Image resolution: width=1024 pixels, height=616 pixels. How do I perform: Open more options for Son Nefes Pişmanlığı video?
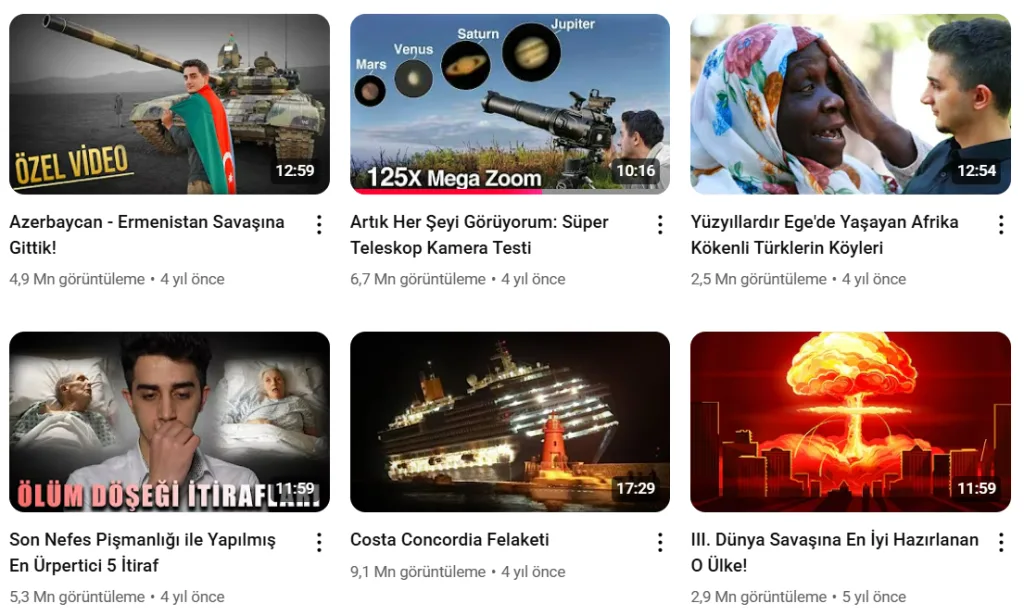(x=319, y=543)
